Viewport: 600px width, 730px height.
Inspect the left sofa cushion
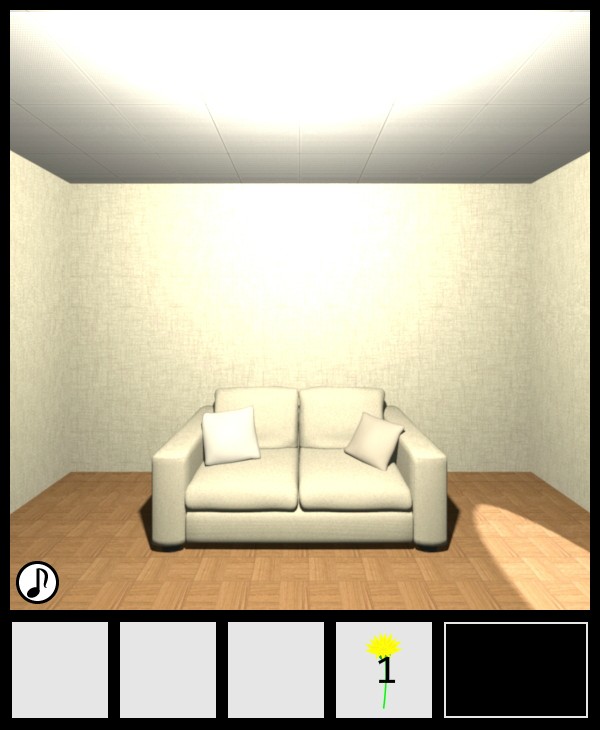coord(231,437)
